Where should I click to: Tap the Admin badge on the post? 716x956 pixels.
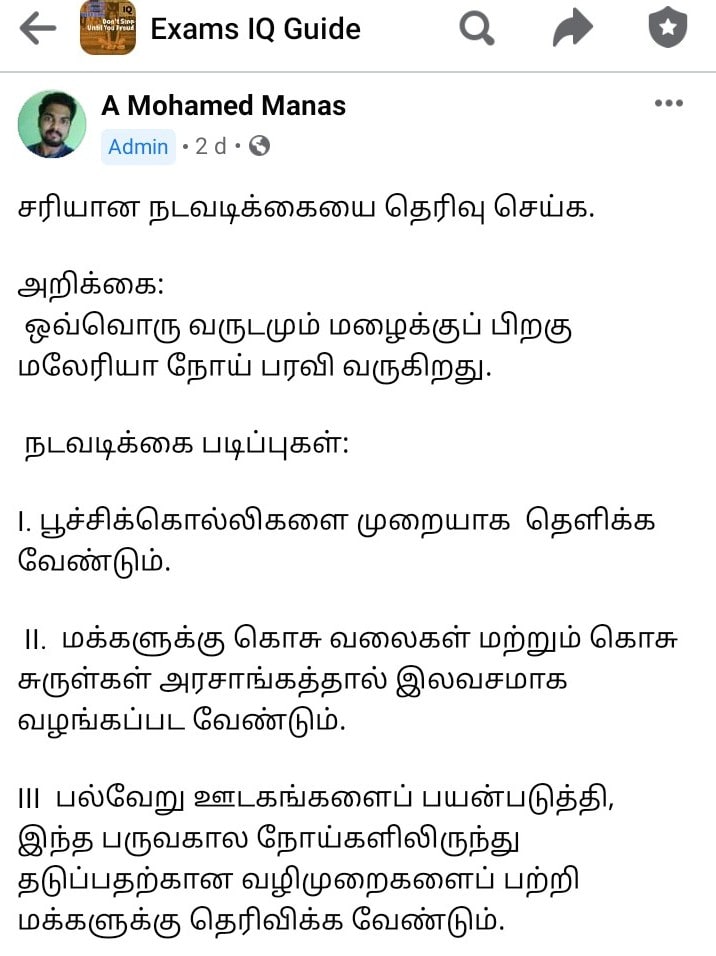[138, 147]
